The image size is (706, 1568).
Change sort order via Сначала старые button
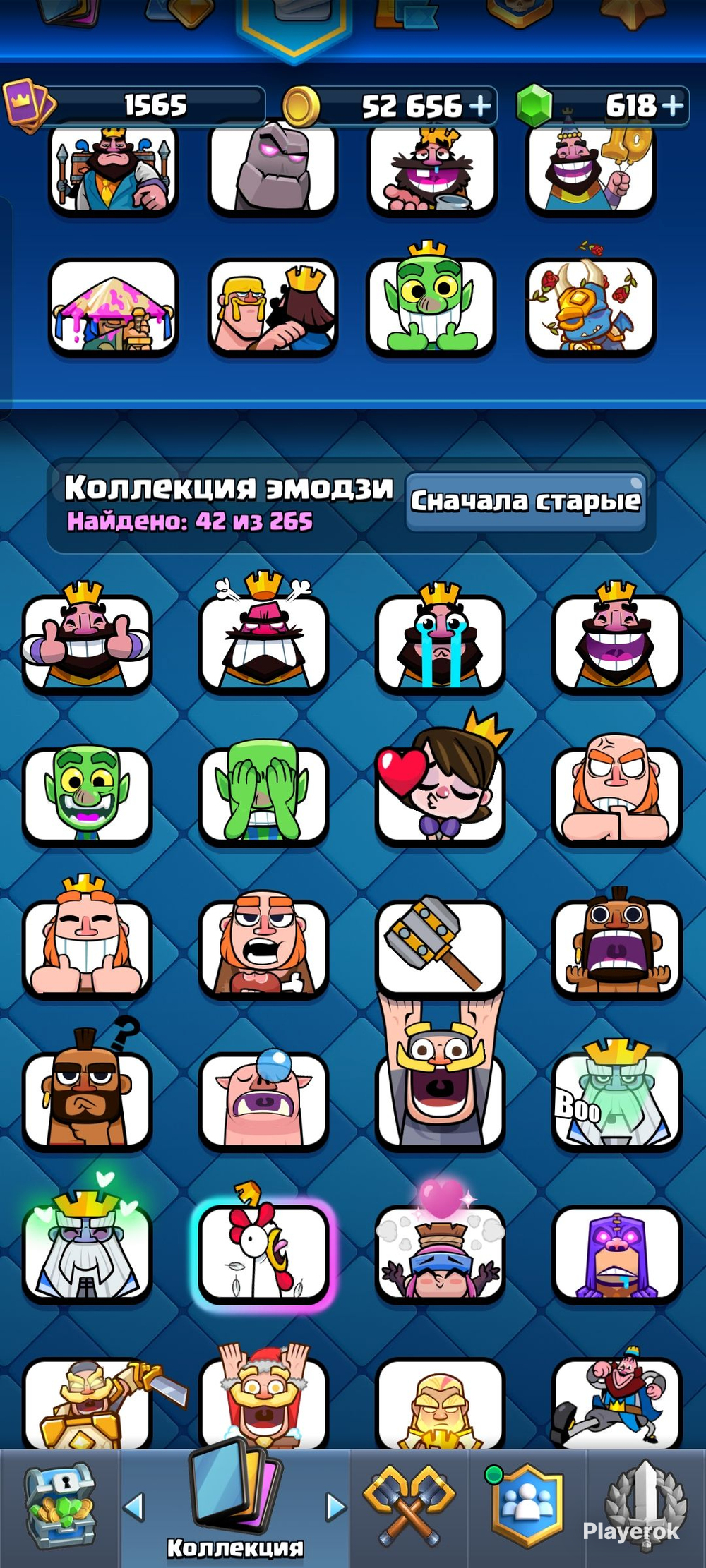click(526, 501)
